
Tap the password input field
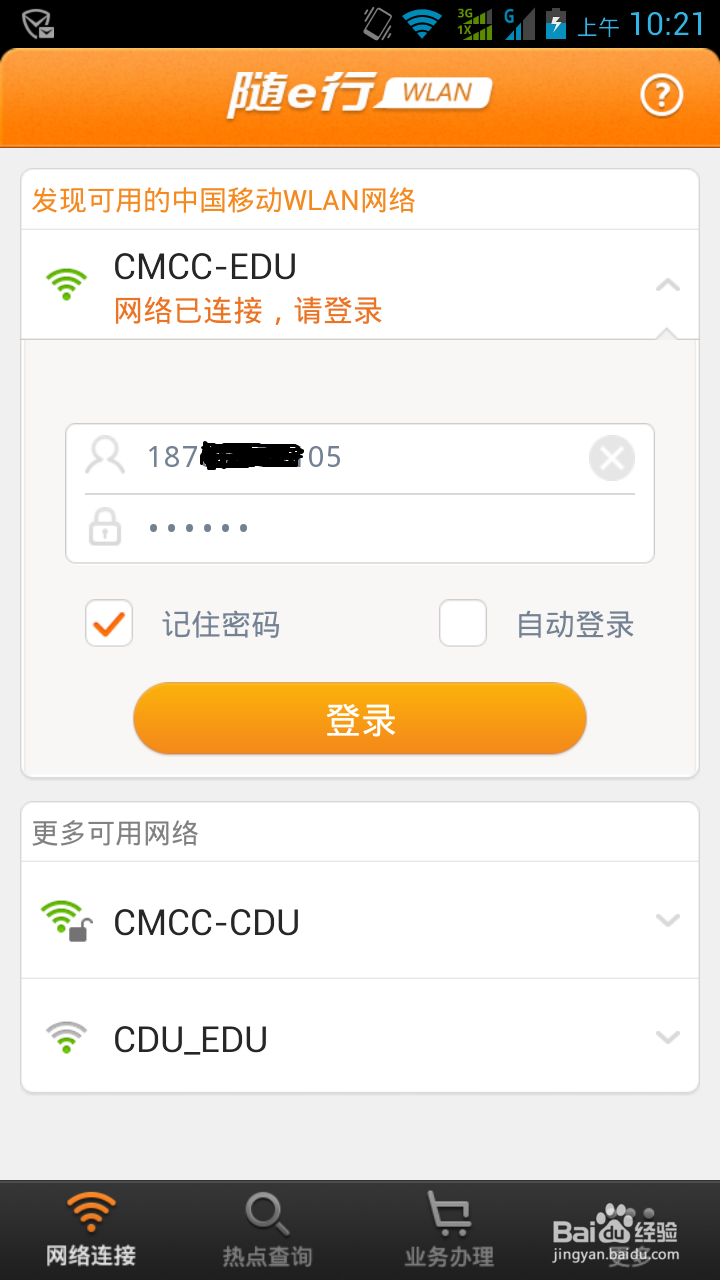click(360, 527)
